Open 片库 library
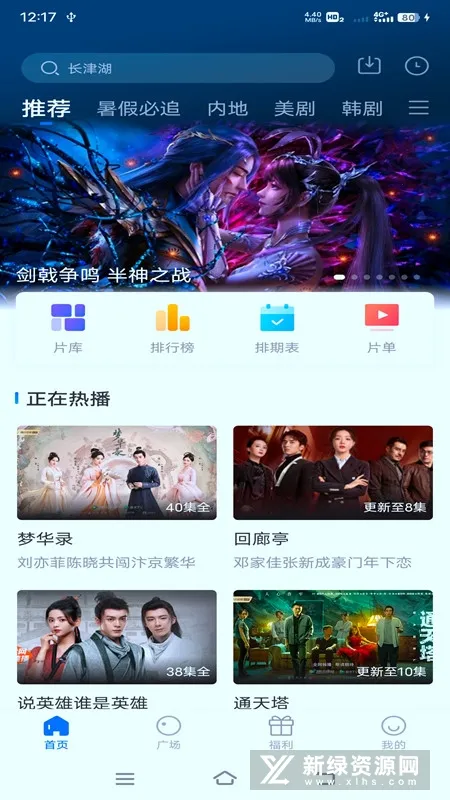Viewport: 450px width, 800px height. pos(68,329)
